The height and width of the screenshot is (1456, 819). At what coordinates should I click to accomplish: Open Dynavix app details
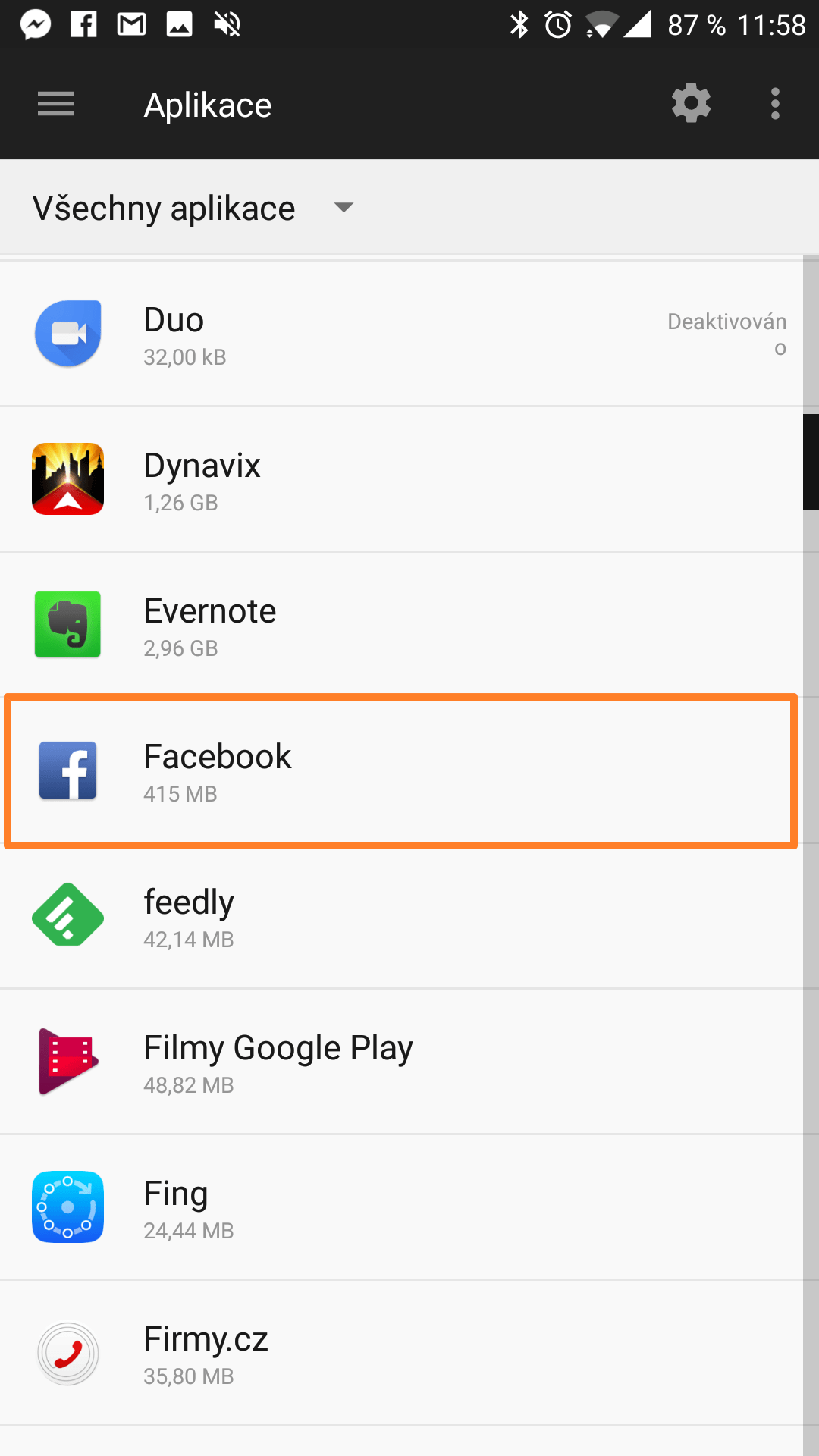[400, 480]
